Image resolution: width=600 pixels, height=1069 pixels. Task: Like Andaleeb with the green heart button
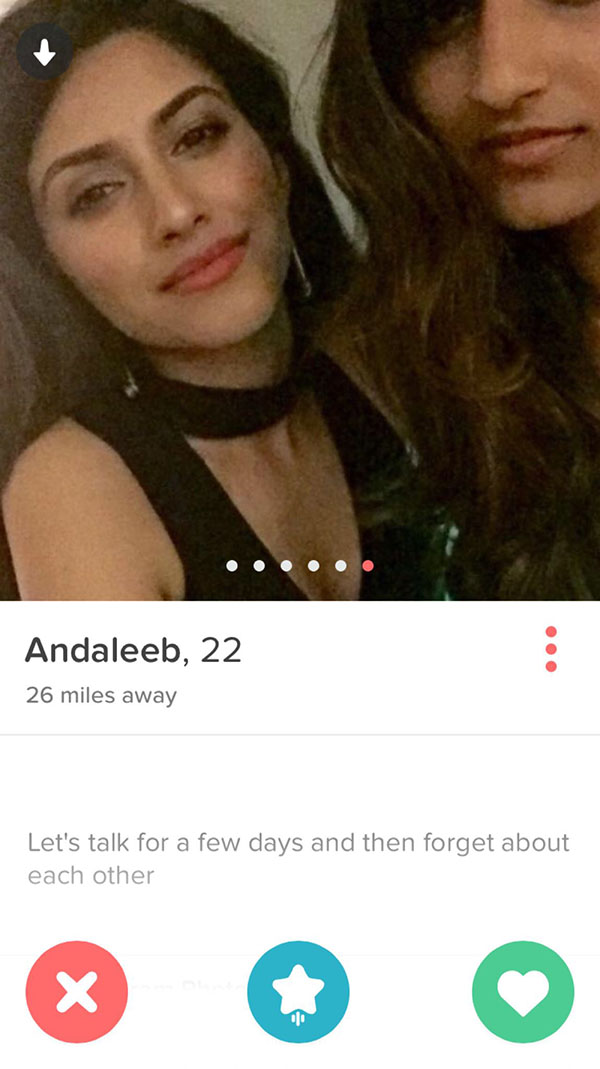pyautogui.click(x=523, y=992)
